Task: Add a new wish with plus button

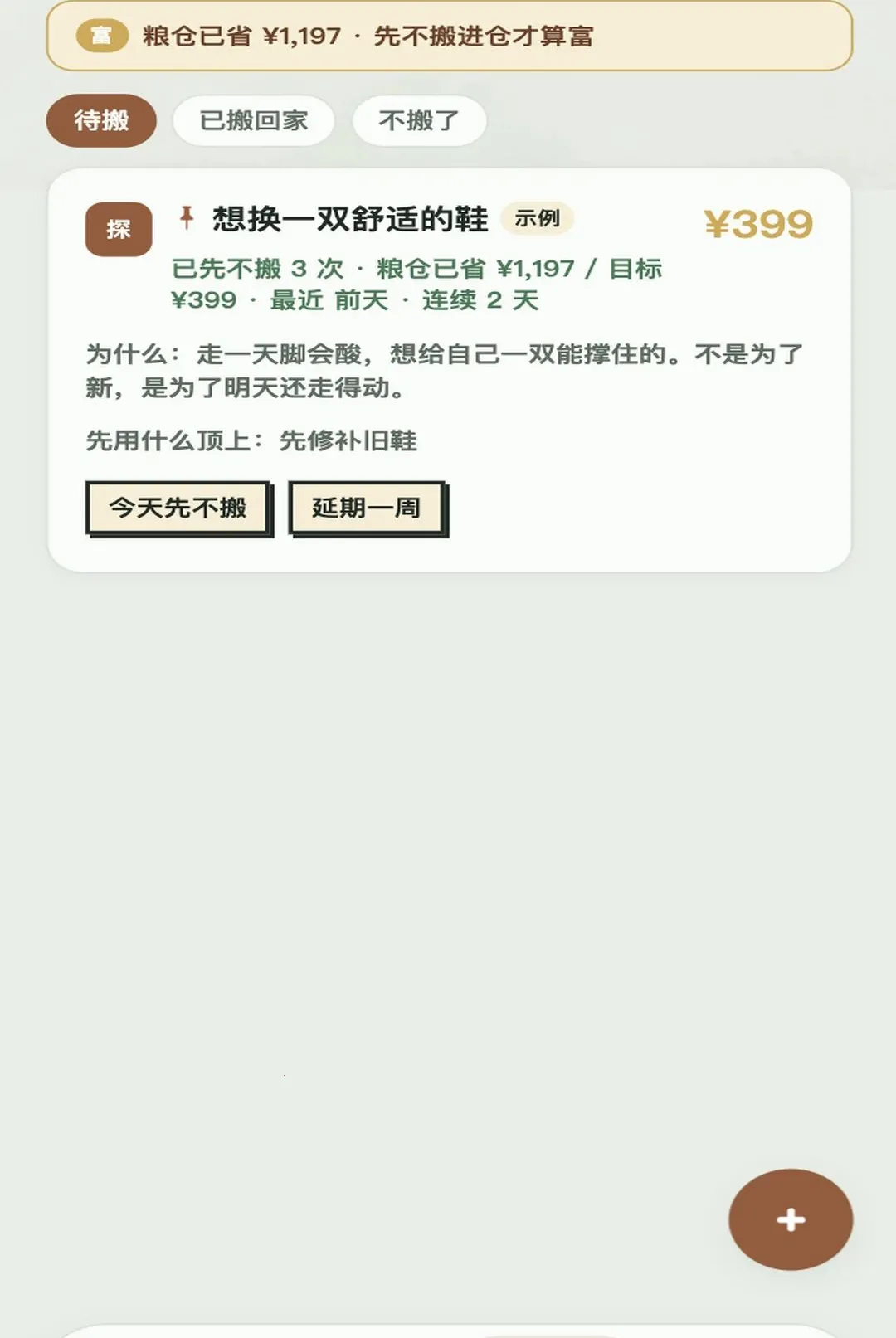Action: pyautogui.click(x=791, y=1219)
